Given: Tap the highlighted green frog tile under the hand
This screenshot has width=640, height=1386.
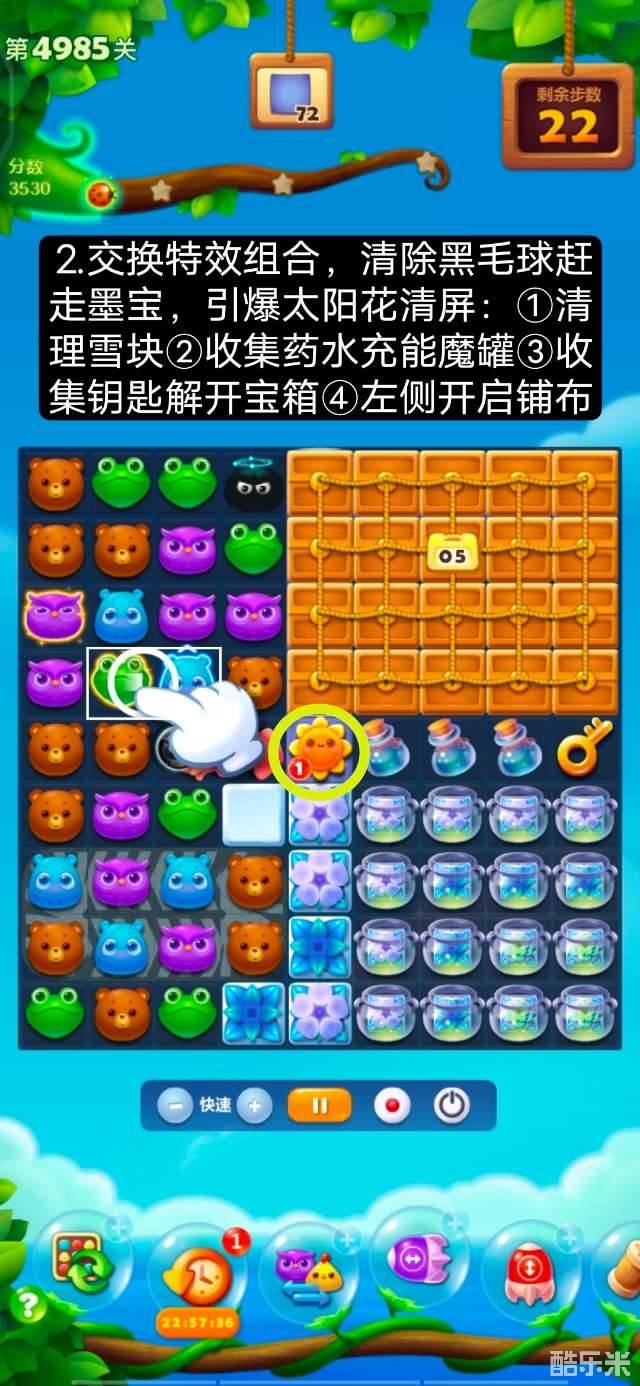Looking at the screenshot, I should coord(122,683).
